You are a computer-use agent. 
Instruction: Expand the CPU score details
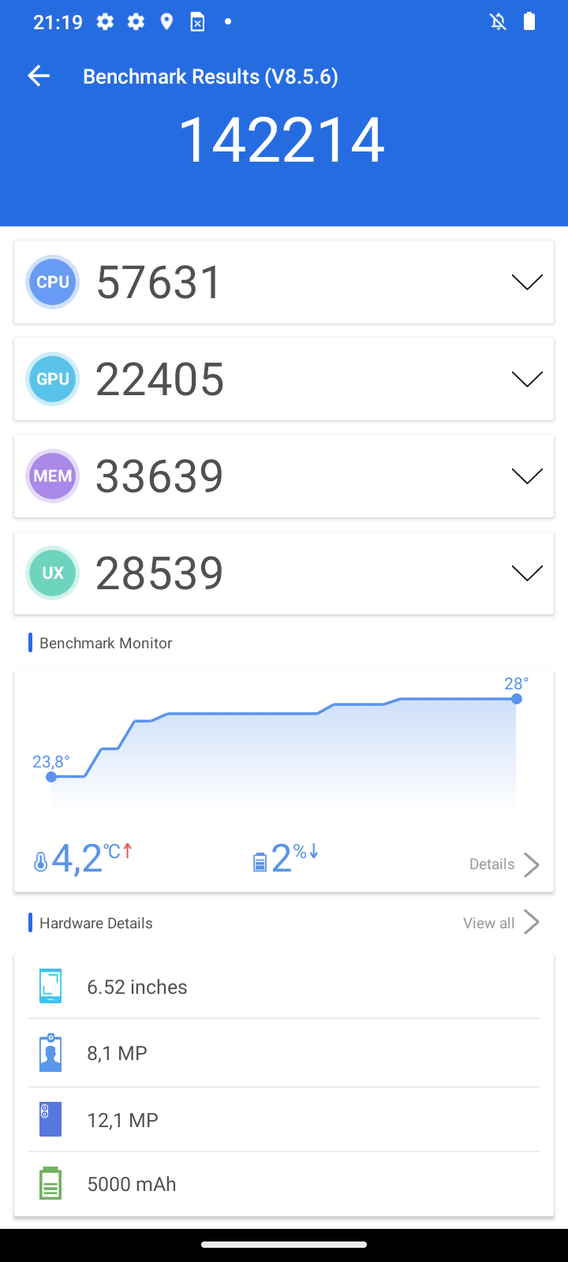coord(526,282)
